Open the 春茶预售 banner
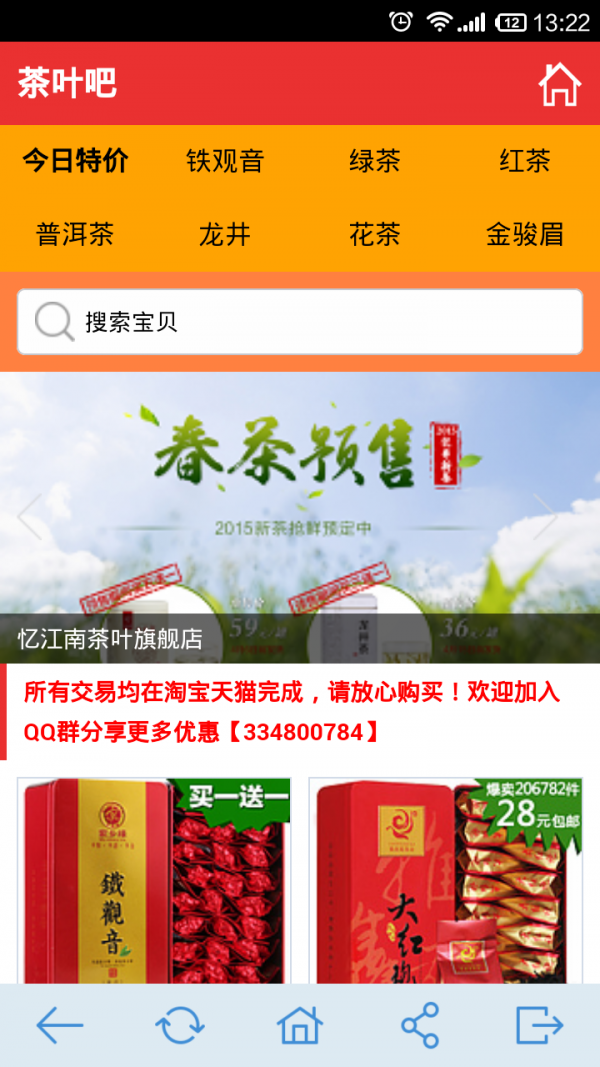Screen dimensions: 600x1067 [x=300, y=500]
